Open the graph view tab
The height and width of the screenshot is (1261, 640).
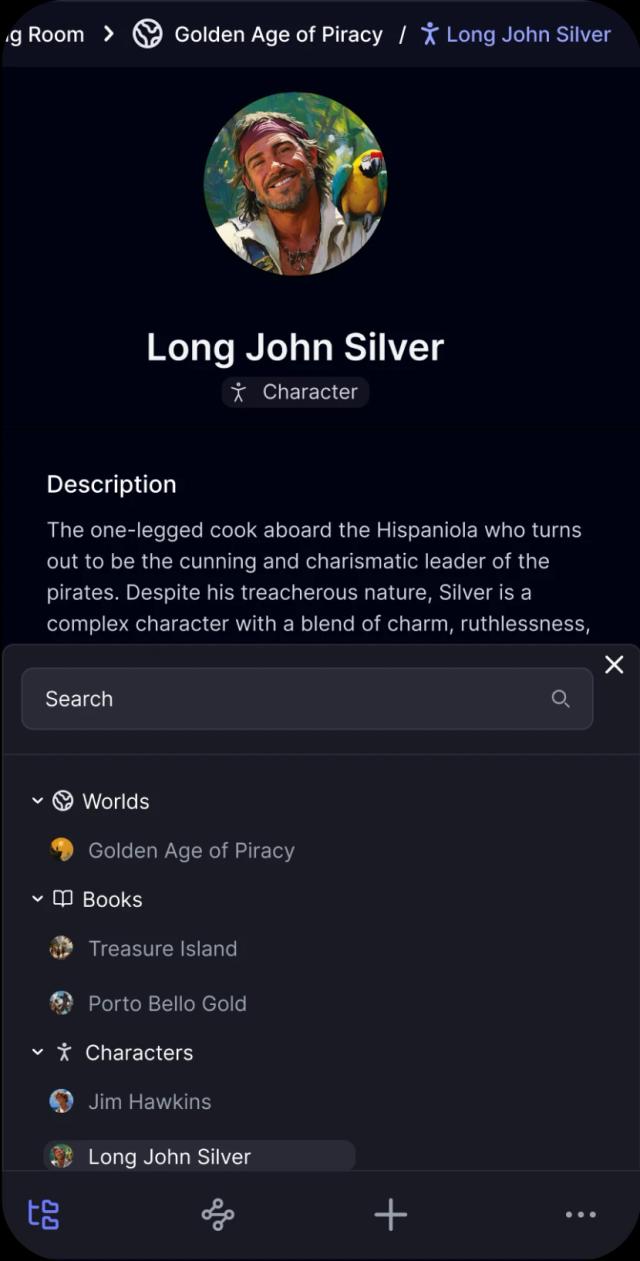217,1215
